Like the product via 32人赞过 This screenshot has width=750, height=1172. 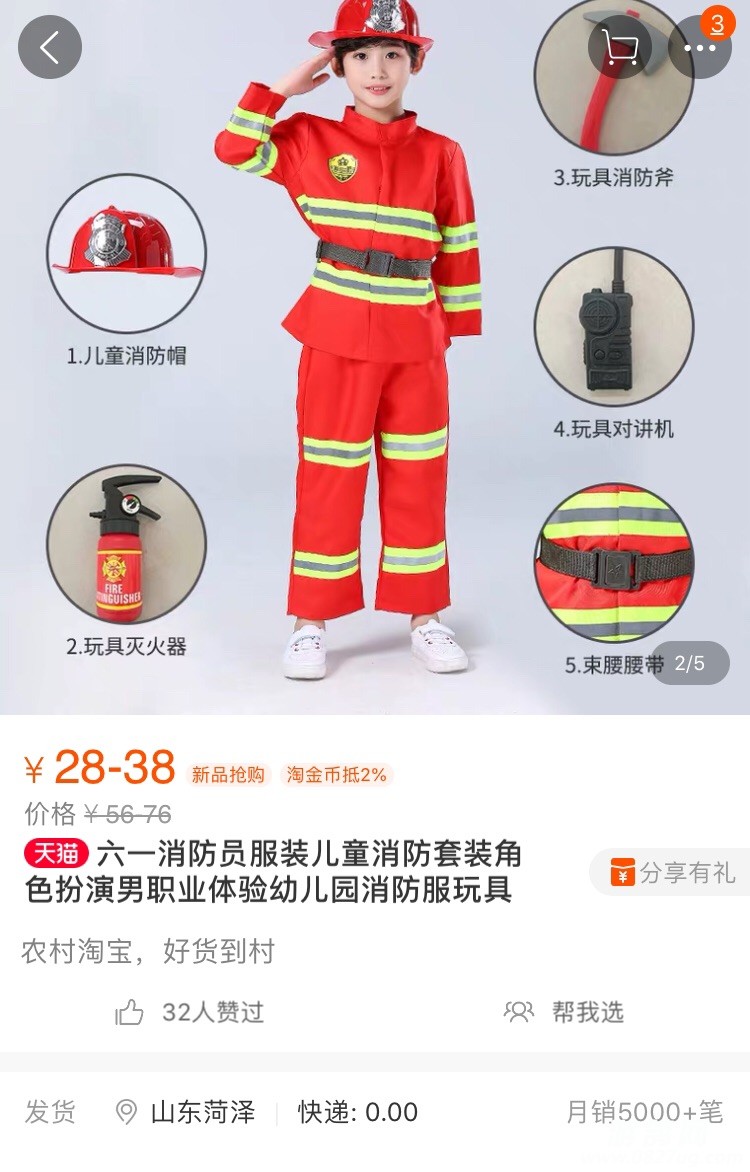[190, 1012]
